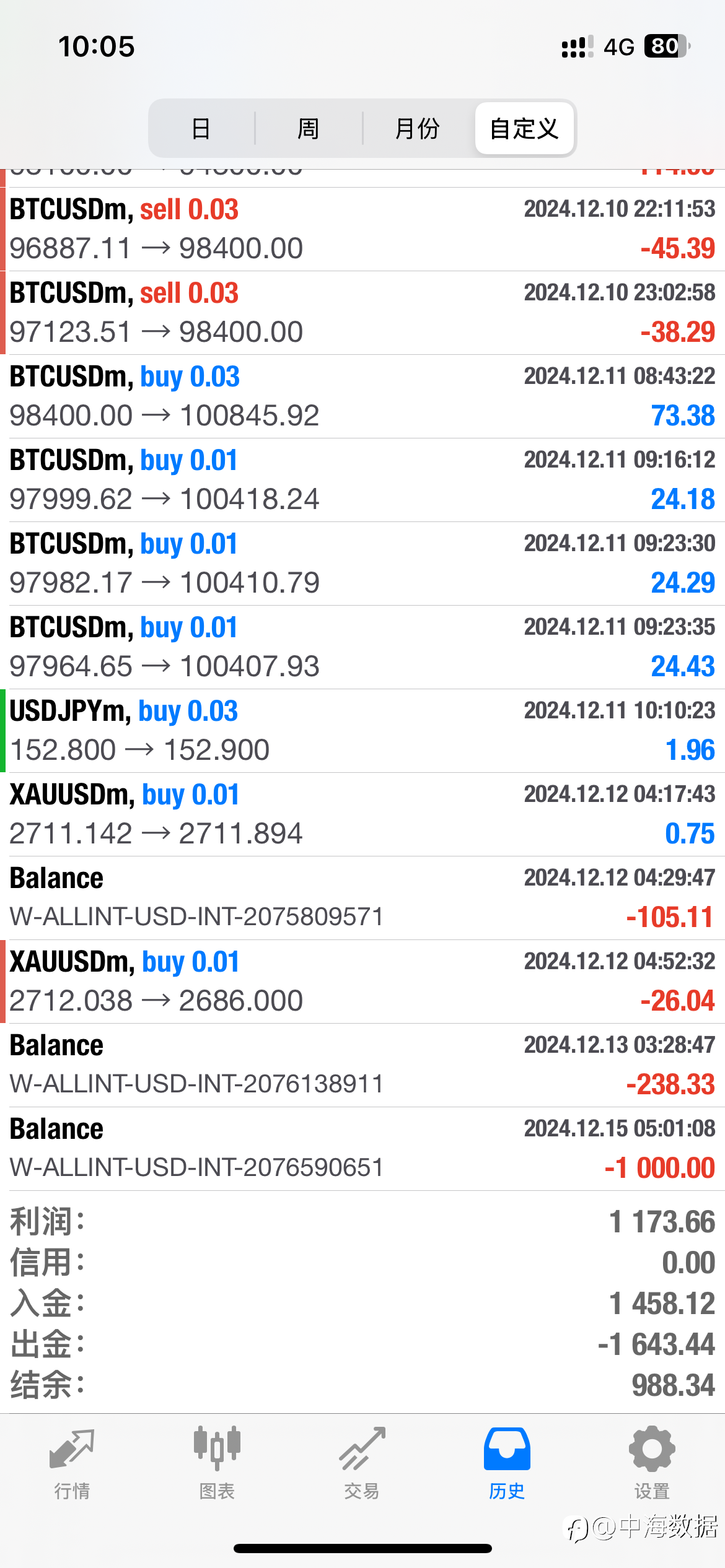
Task: Expand the BTCUSDm buy 0.03 trade with 73.38 profit
Action: (362, 396)
